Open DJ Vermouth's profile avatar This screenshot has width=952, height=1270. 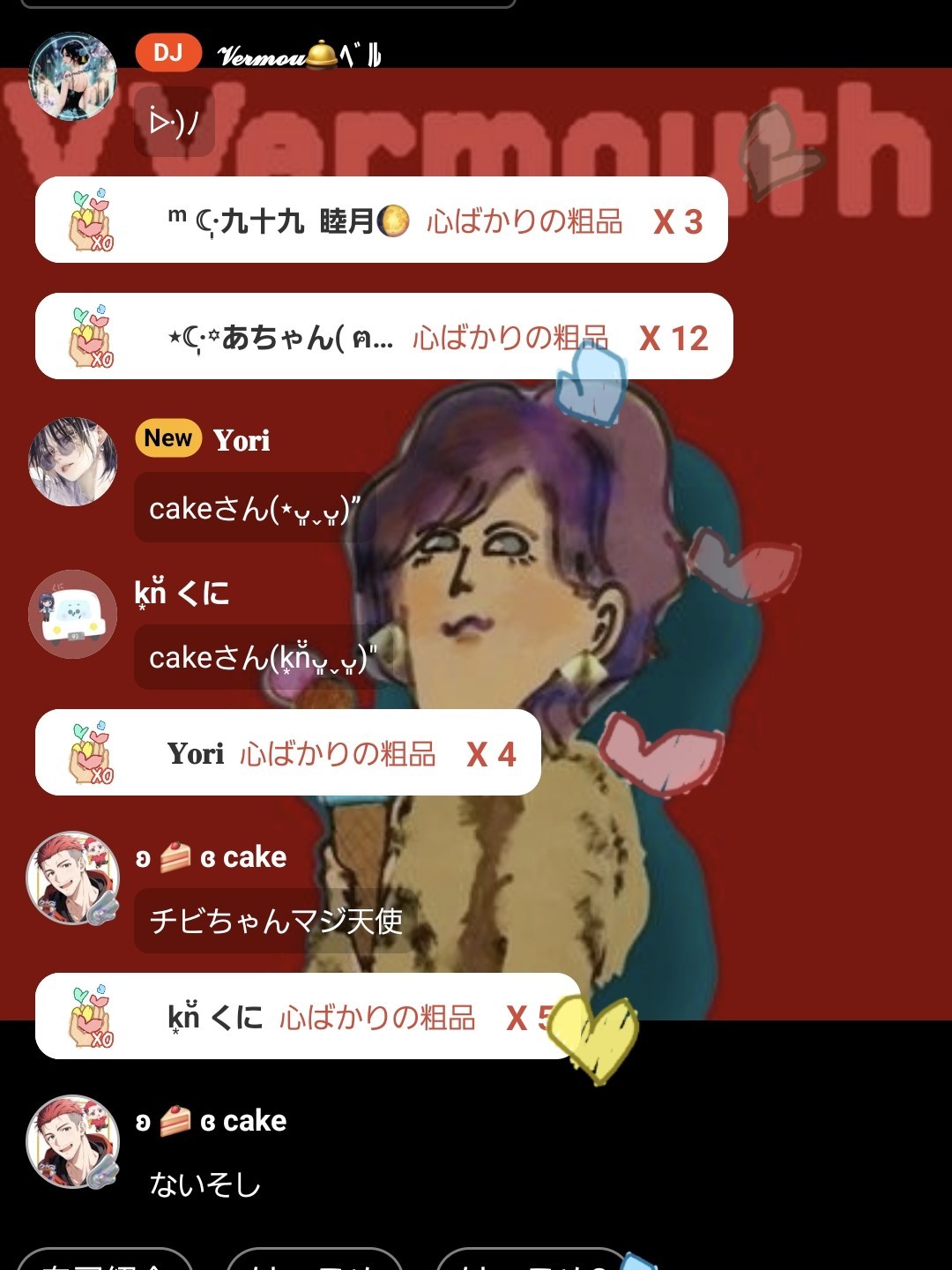pyautogui.click(x=72, y=77)
